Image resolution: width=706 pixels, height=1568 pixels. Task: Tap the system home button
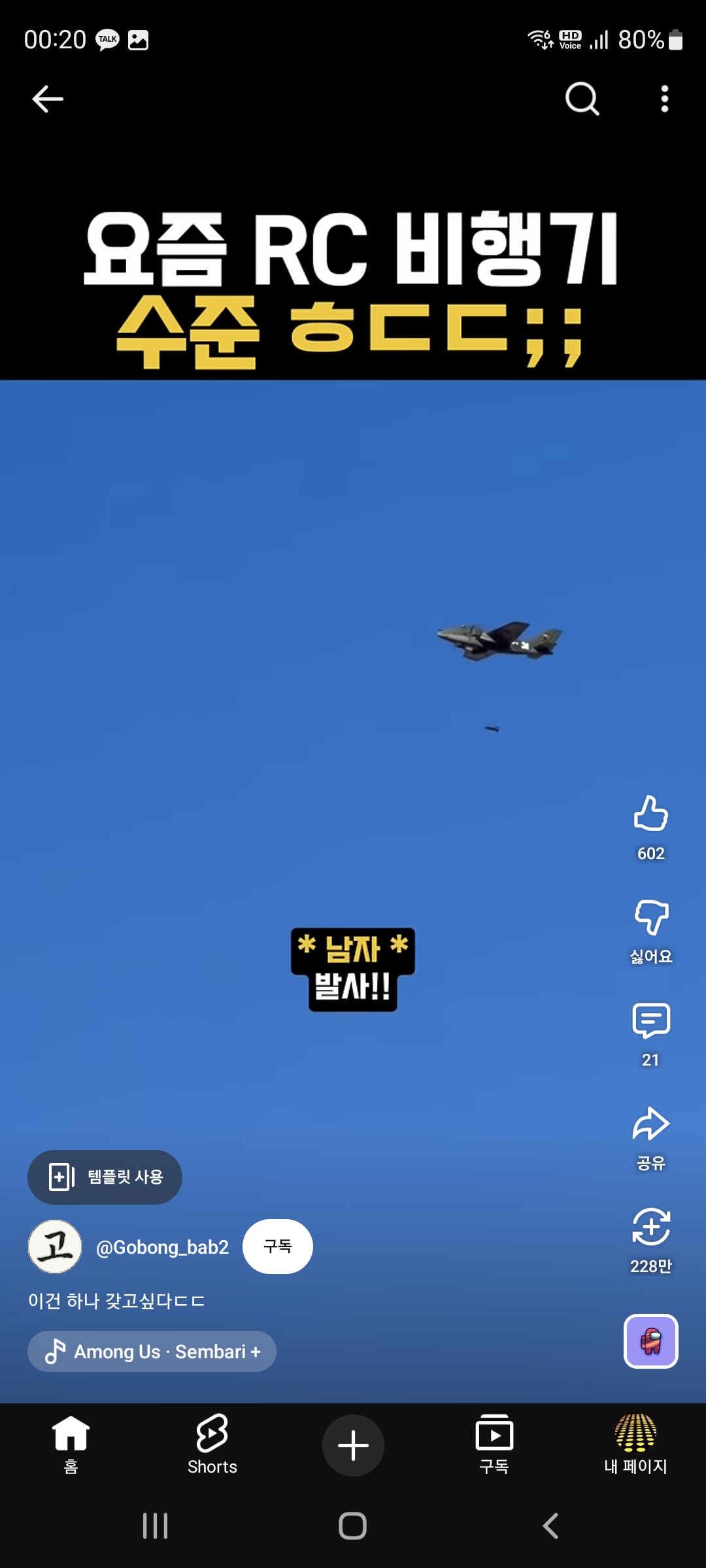(x=353, y=1526)
